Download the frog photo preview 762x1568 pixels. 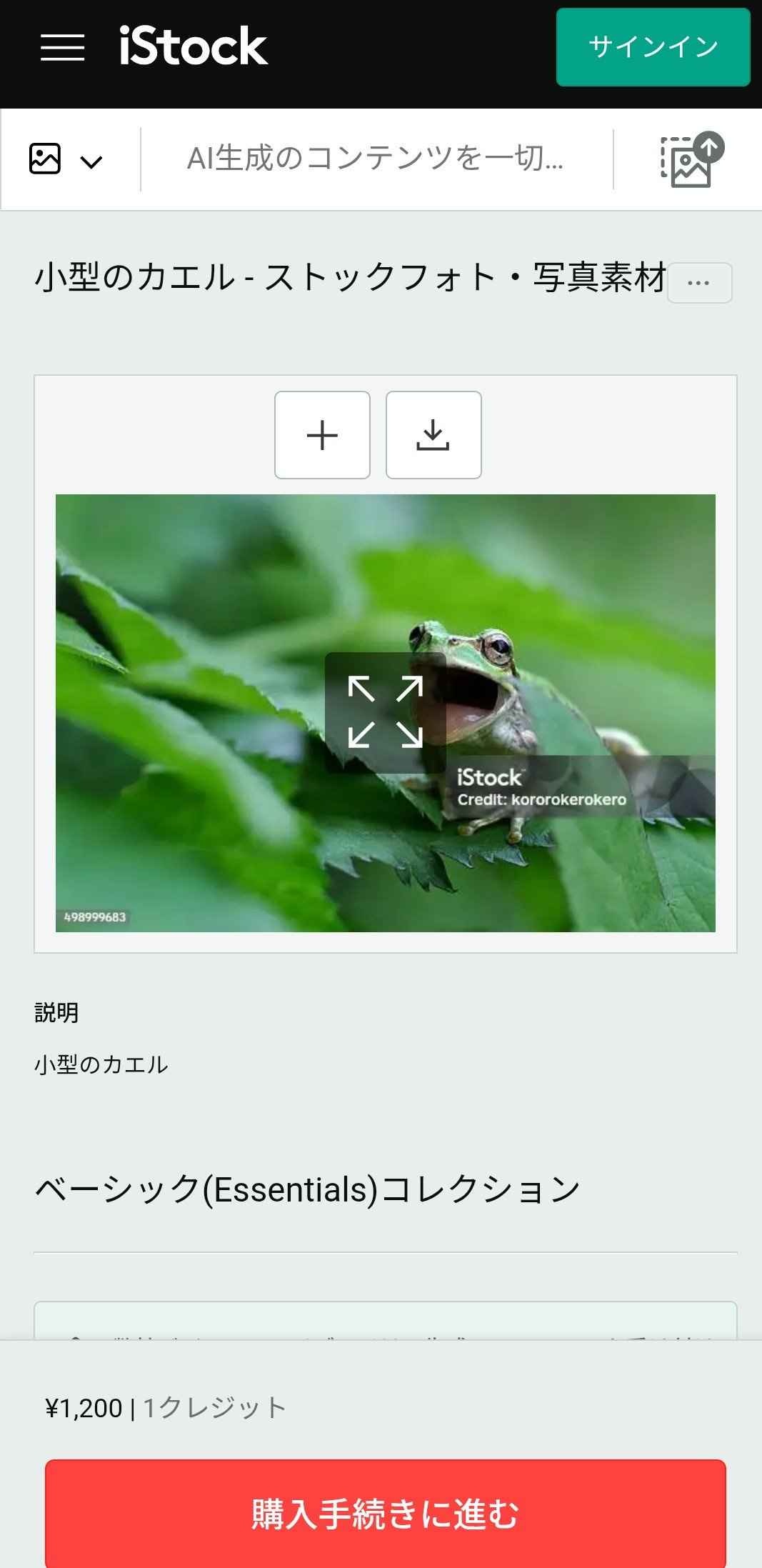pyautogui.click(x=433, y=435)
